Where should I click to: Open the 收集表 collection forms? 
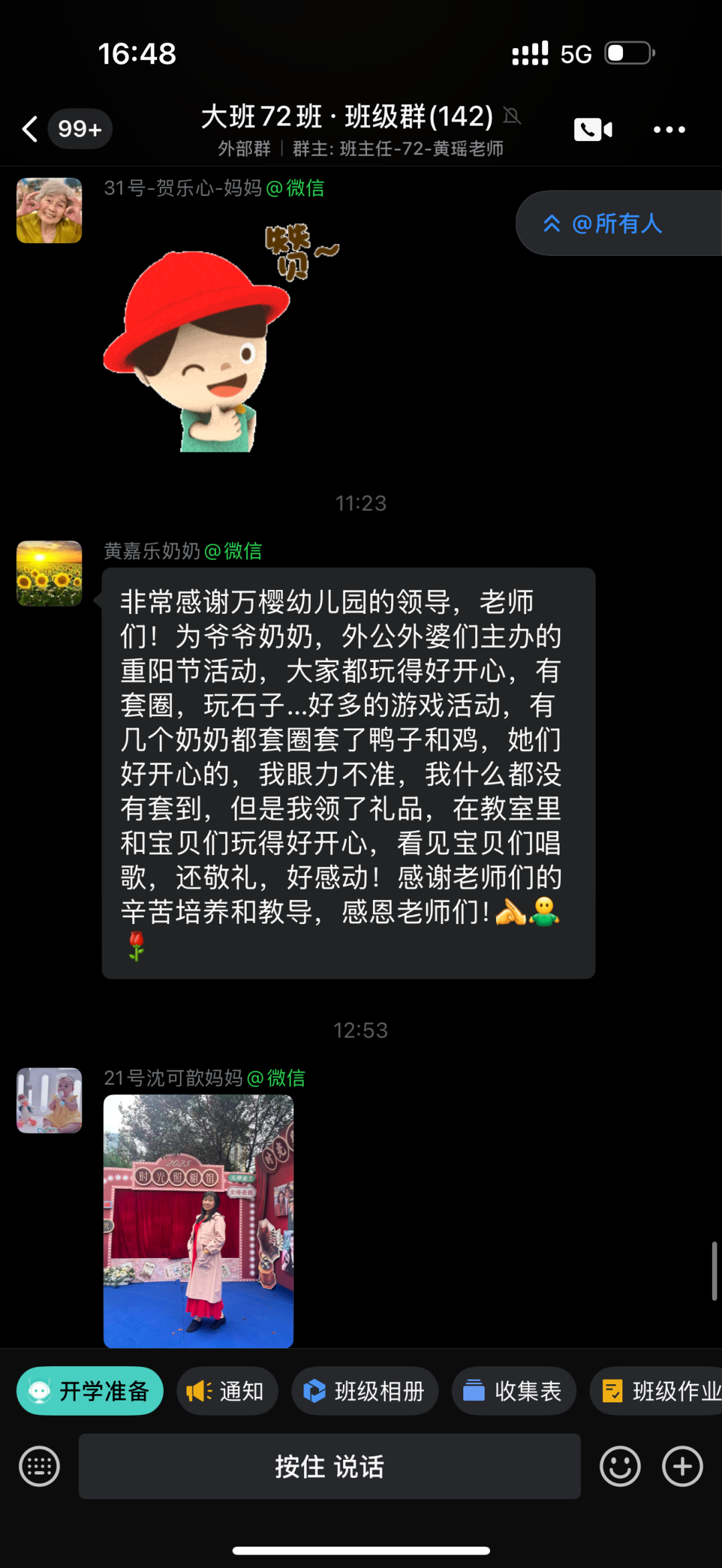coord(513,1391)
